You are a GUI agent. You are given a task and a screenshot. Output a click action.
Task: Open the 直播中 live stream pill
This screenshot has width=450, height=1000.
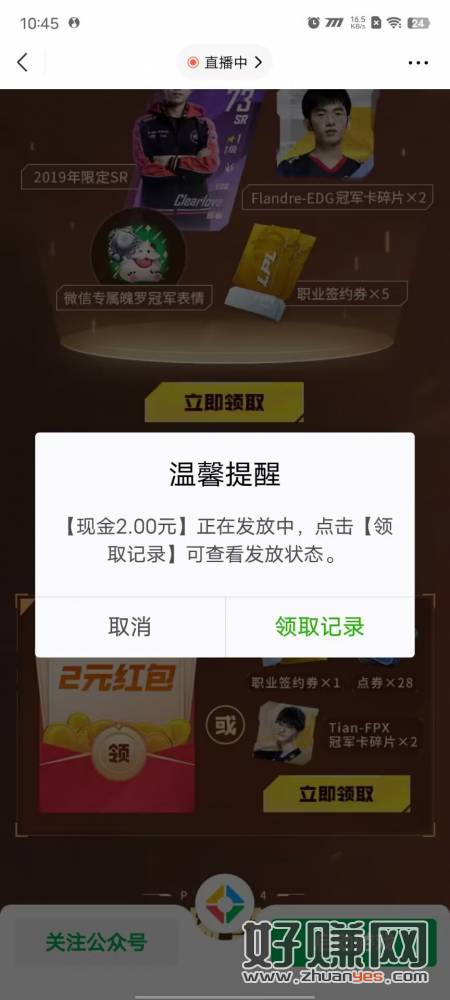click(224, 62)
